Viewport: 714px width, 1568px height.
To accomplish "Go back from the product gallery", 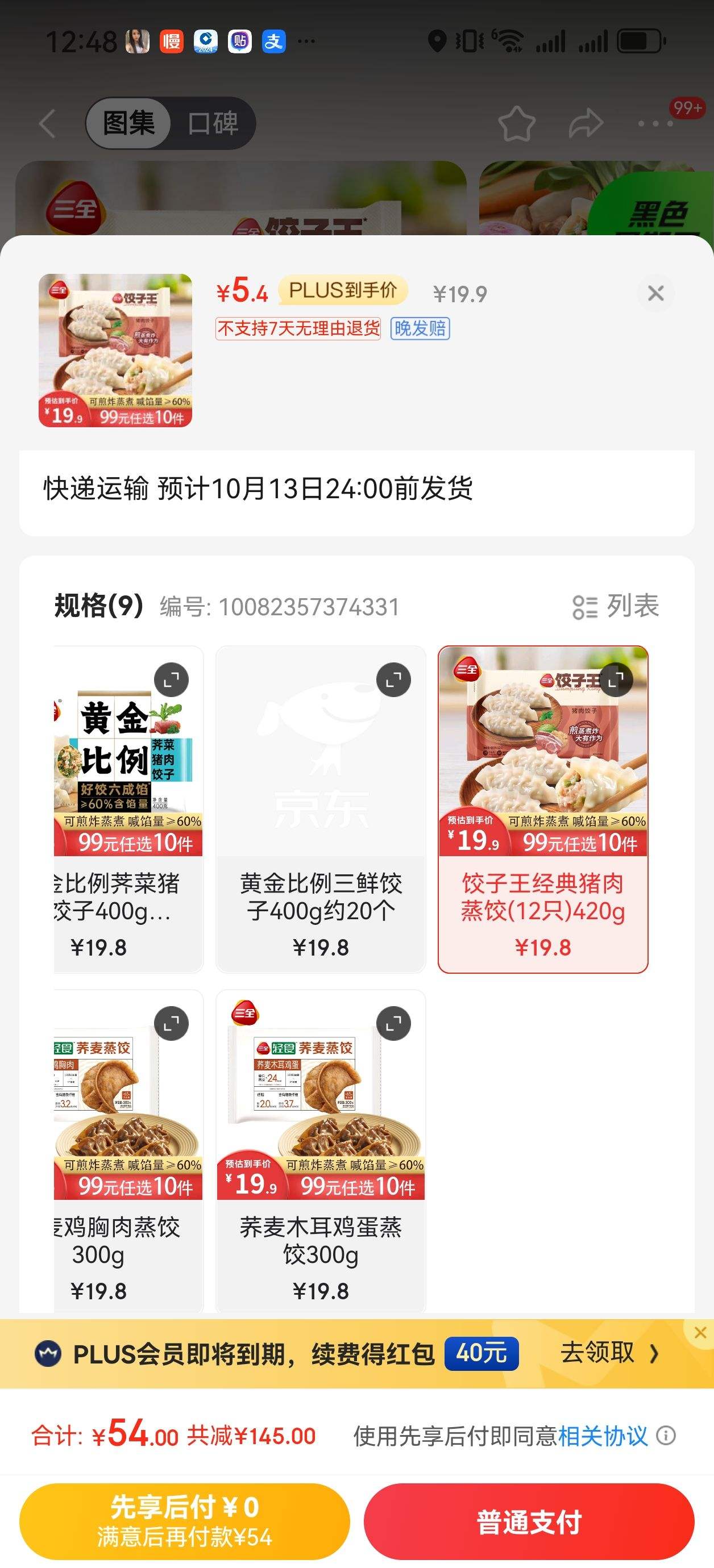I will tap(48, 124).
